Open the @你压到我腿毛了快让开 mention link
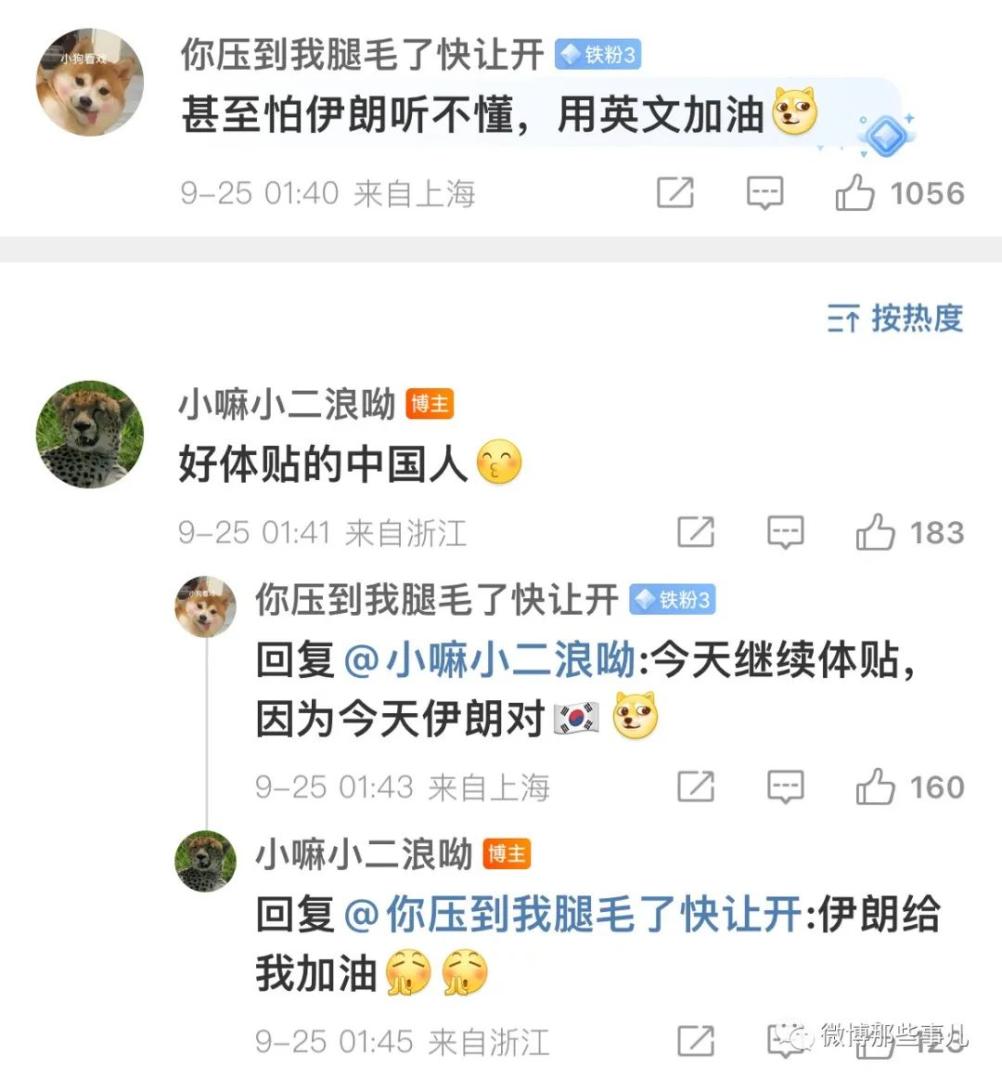Viewport: 1002px width, 1080px height. (571, 915)
